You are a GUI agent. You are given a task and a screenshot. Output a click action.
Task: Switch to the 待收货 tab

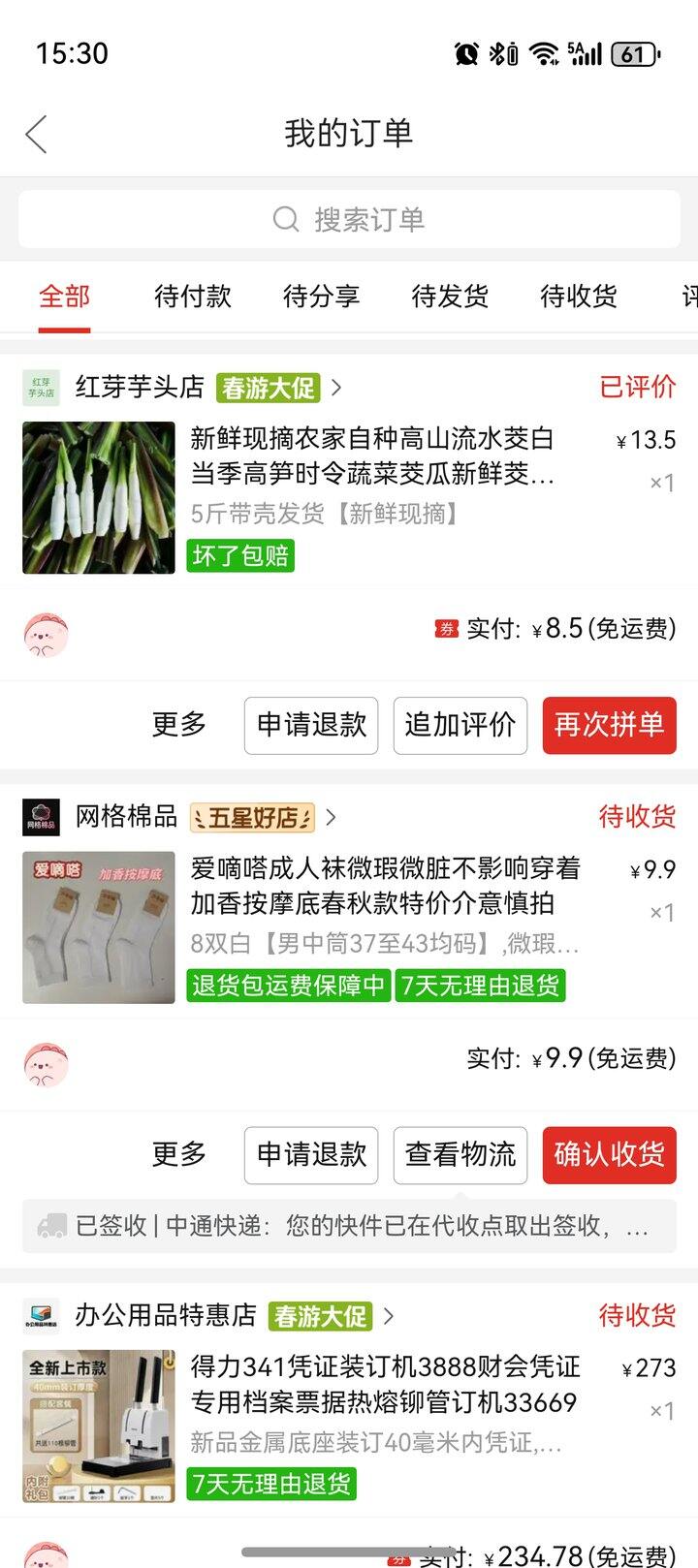579,296
